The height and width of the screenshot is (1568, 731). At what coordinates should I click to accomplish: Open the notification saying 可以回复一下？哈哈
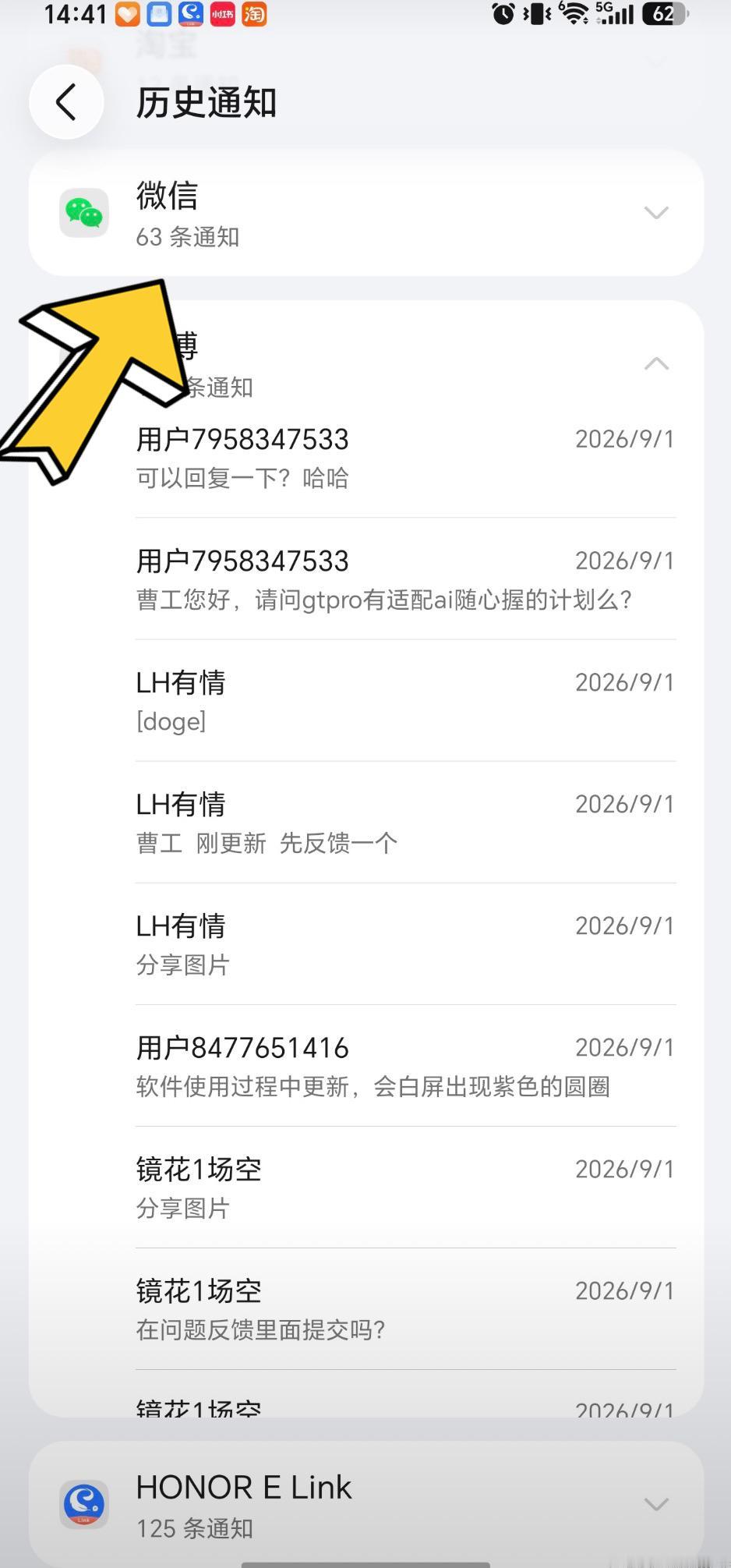[x=405, y=457]
